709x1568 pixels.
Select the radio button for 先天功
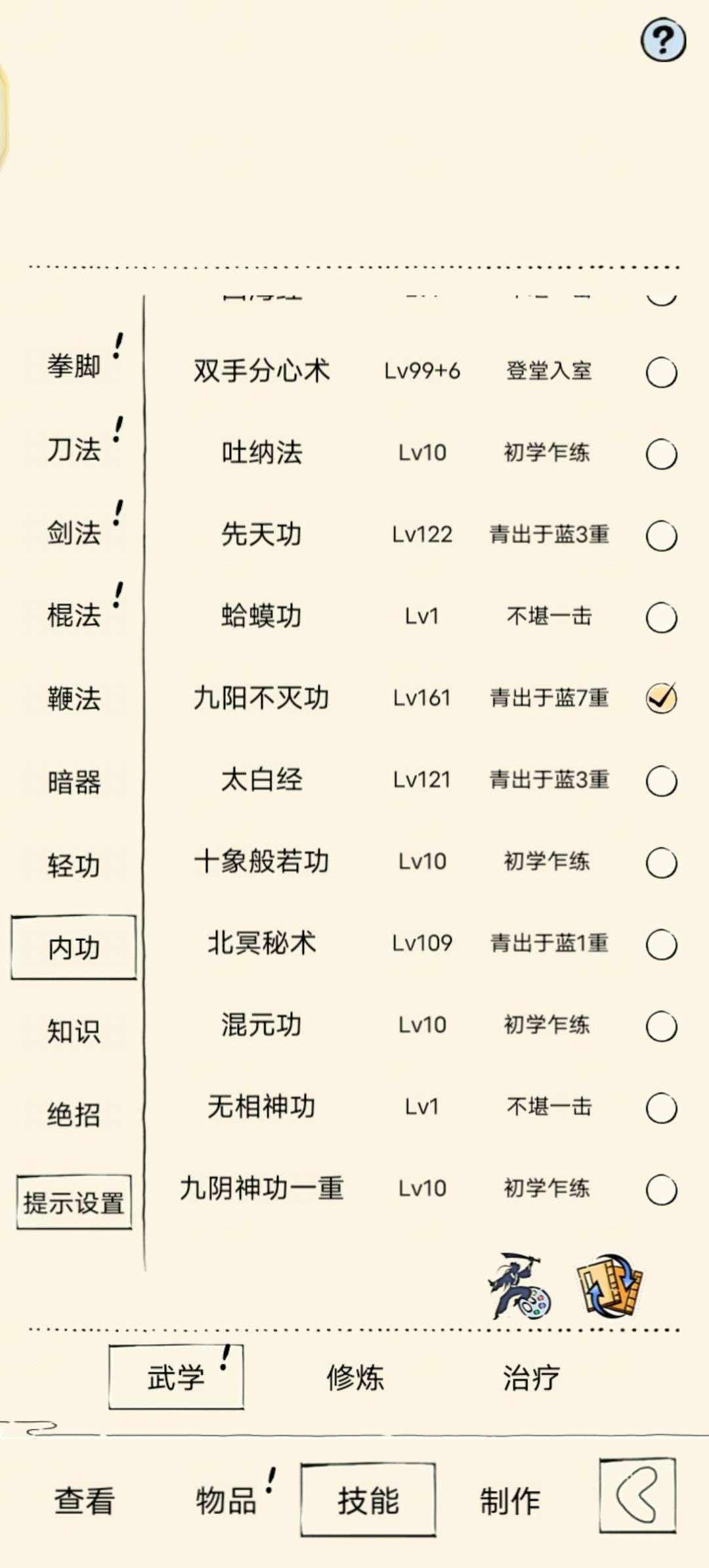point(661,536)
